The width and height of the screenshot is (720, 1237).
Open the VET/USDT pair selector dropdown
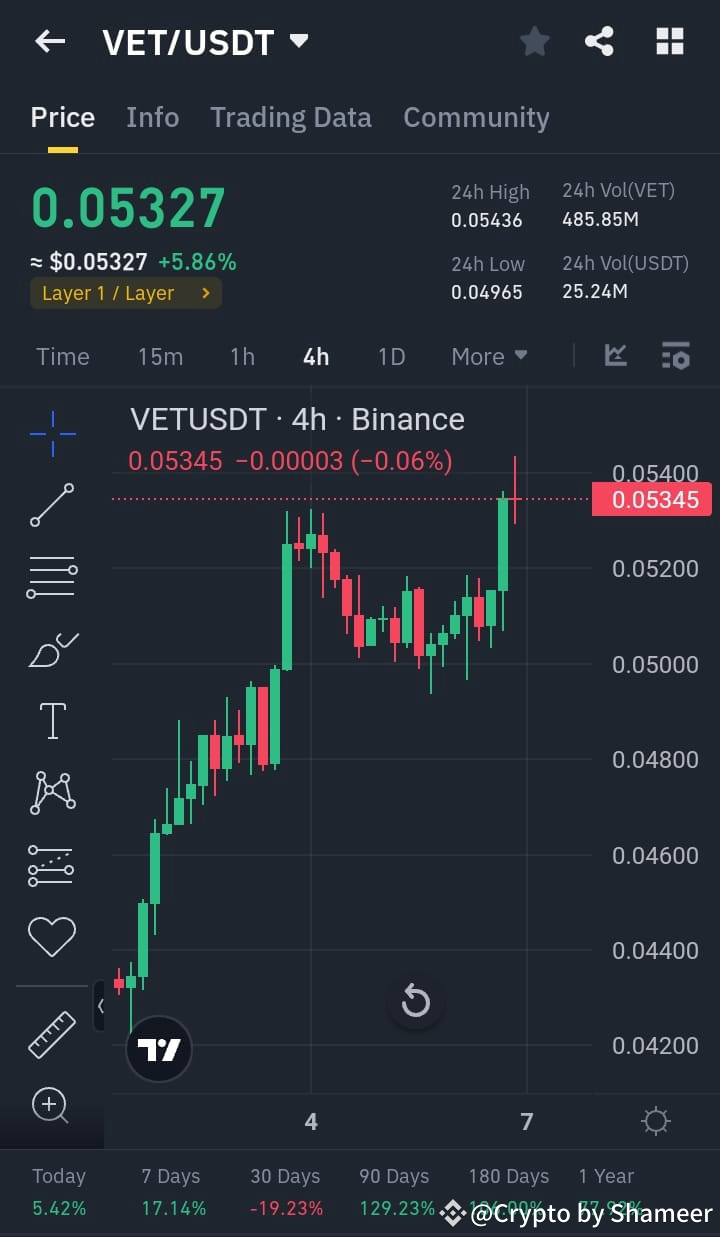(x=297, y=42)
